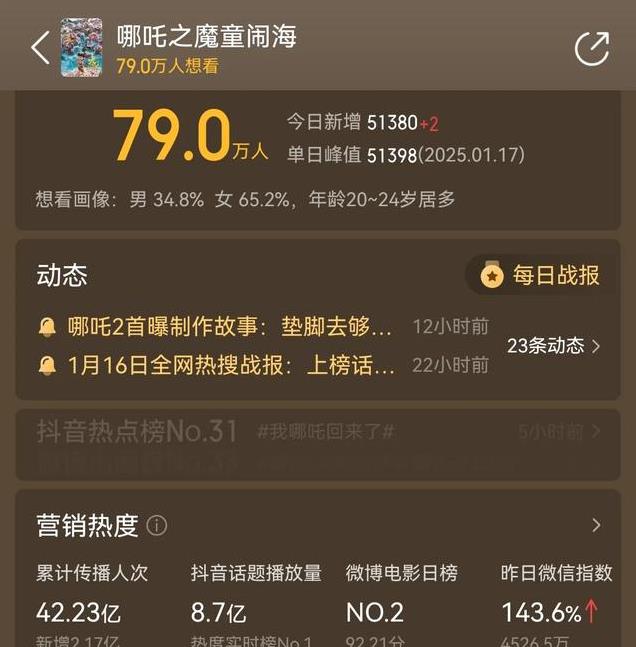Expand the 营销热度 section with its chevron

coord(596,525)
